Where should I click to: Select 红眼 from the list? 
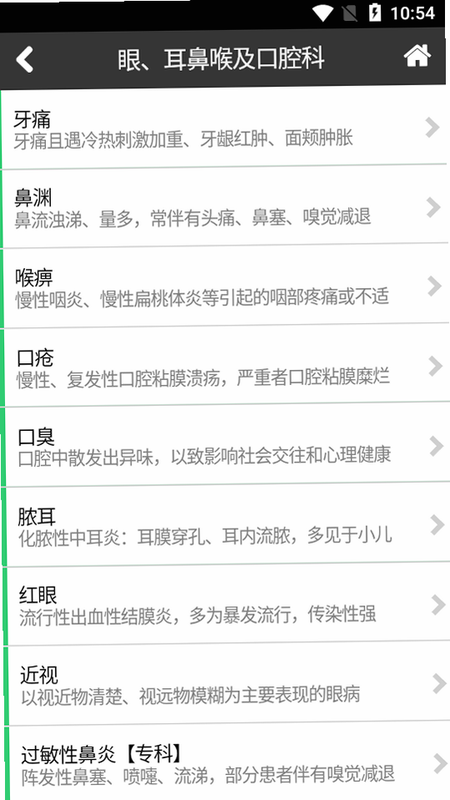(227, 604)
